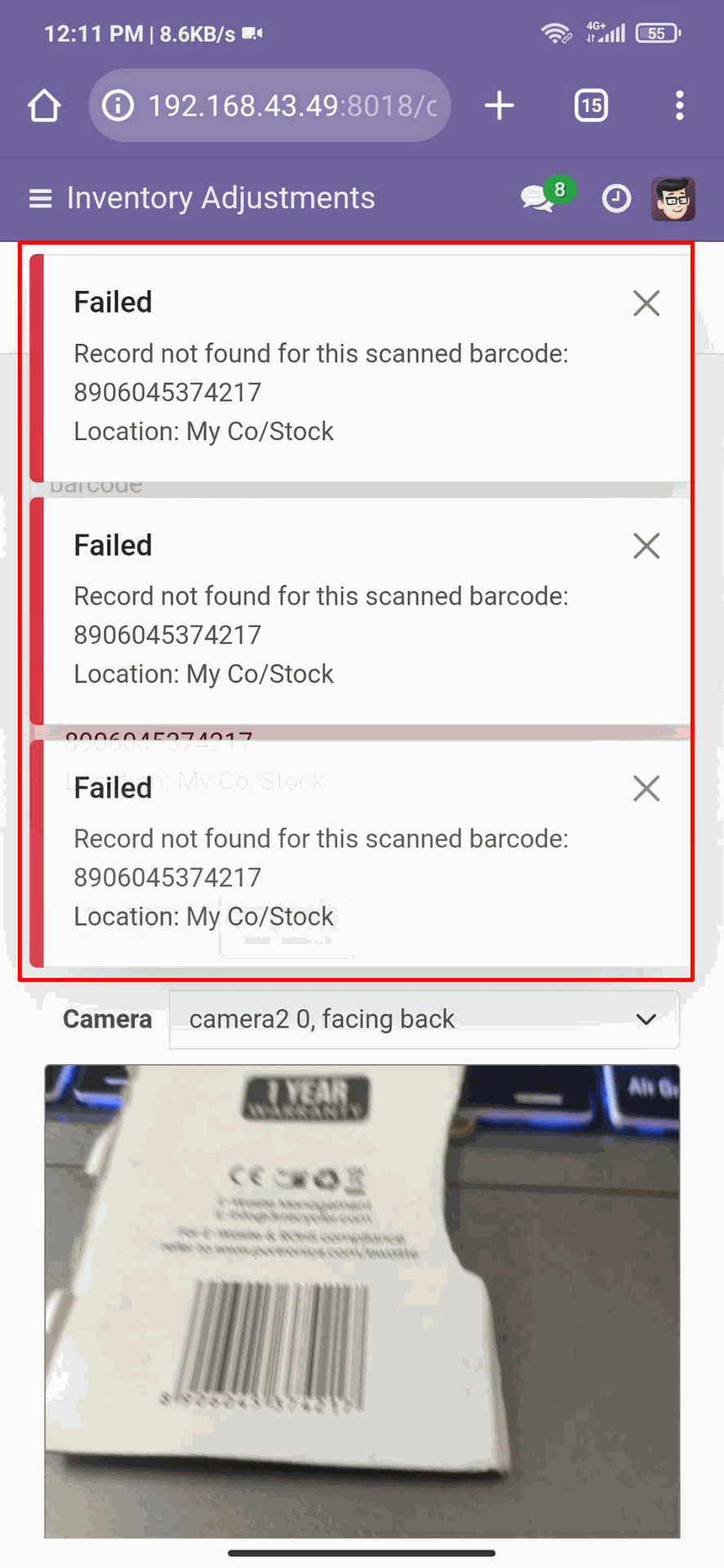Open the activities clock icon
The image size is (724, 1568).
pyautogui.click(x=616, y=198)
